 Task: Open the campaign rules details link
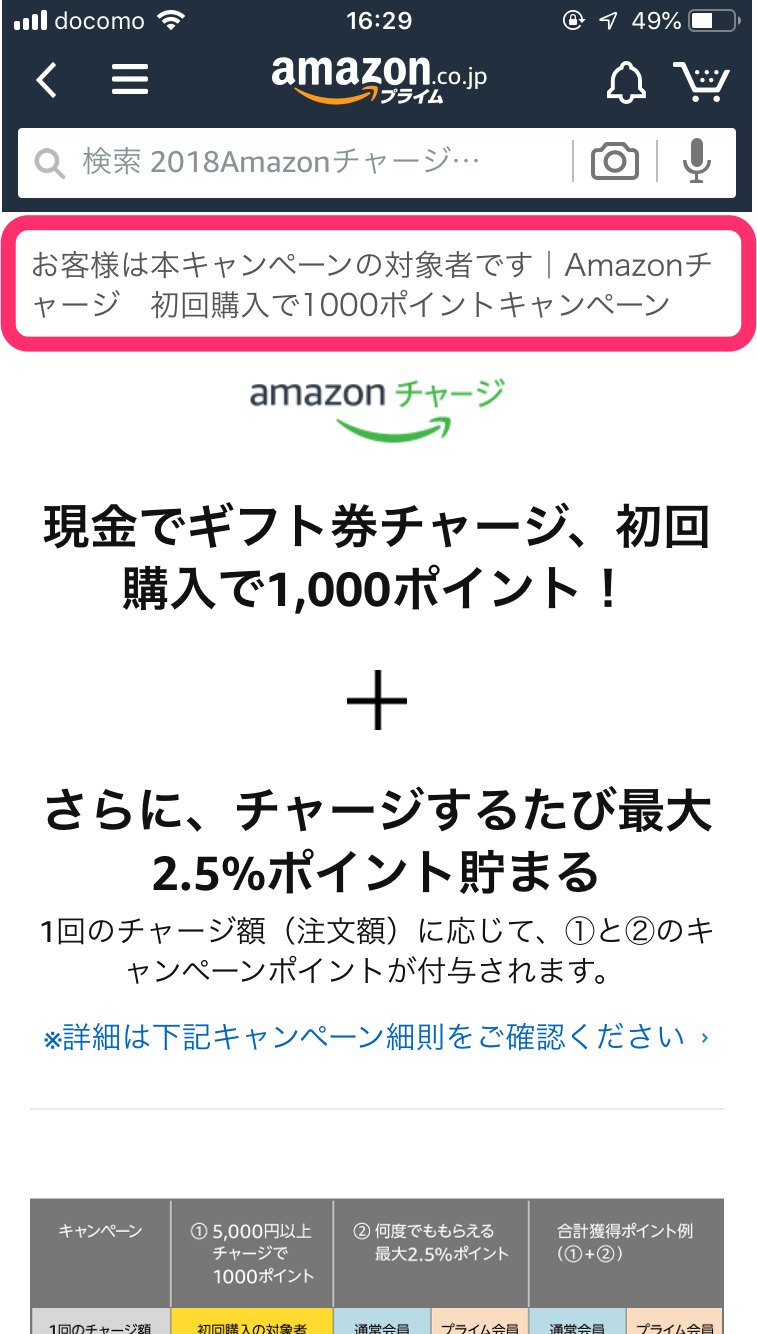point(376,1037)
